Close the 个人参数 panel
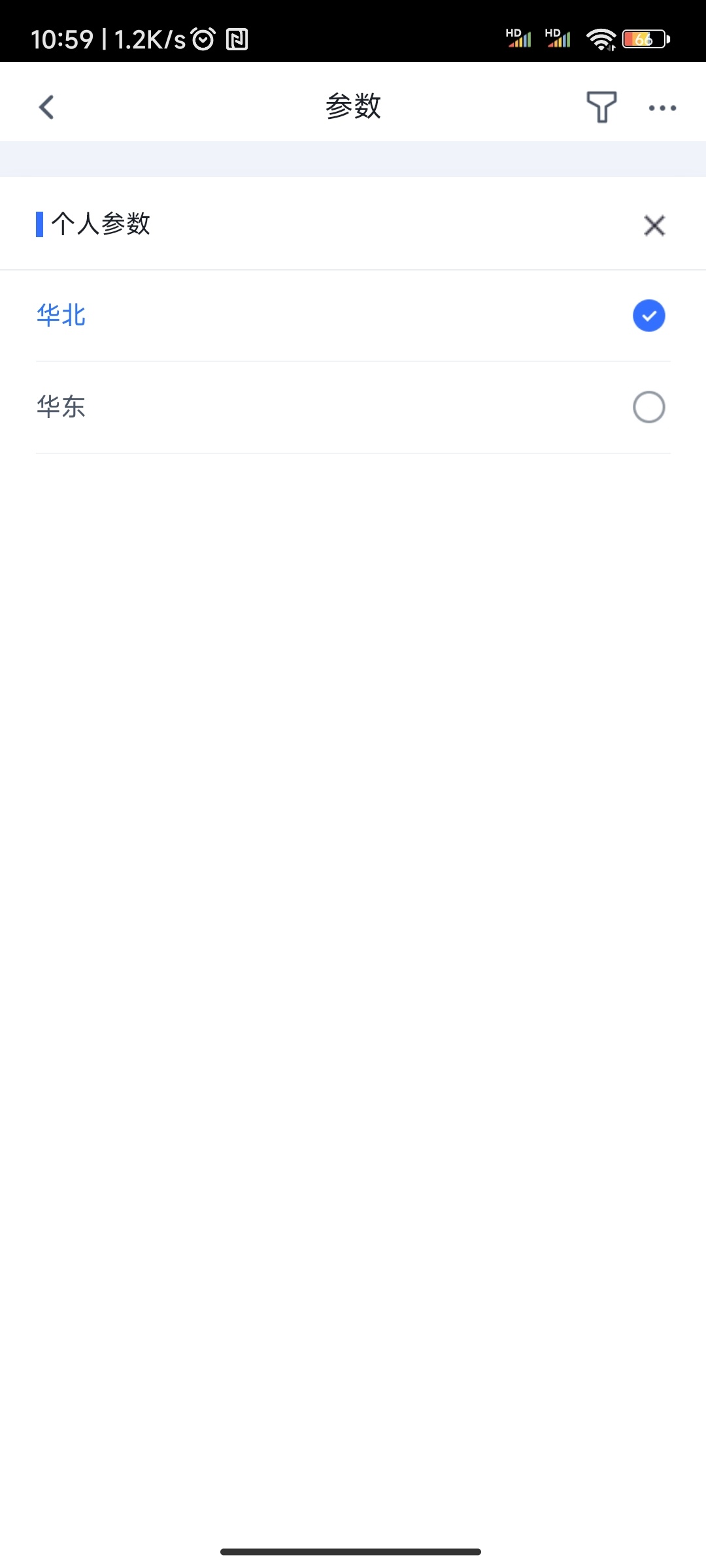Screen dimensions: 706x1568 (654, 225)
